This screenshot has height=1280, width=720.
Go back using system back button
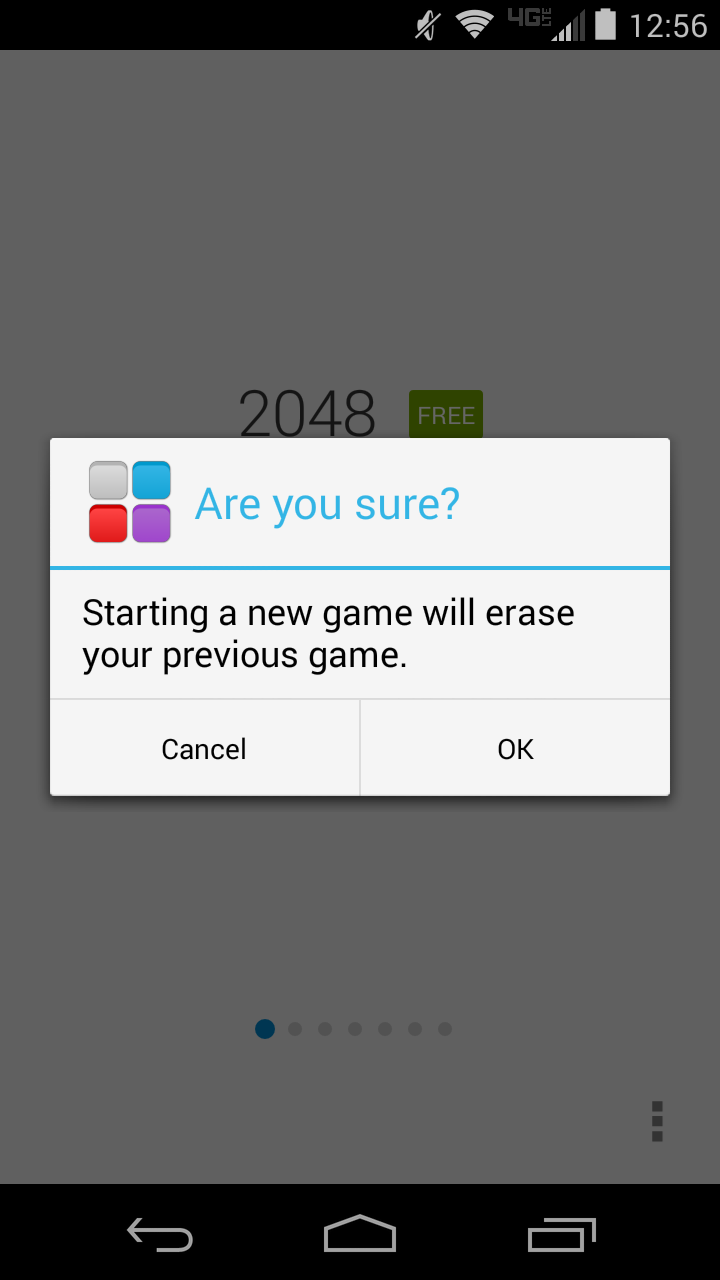pos(160,1234)
